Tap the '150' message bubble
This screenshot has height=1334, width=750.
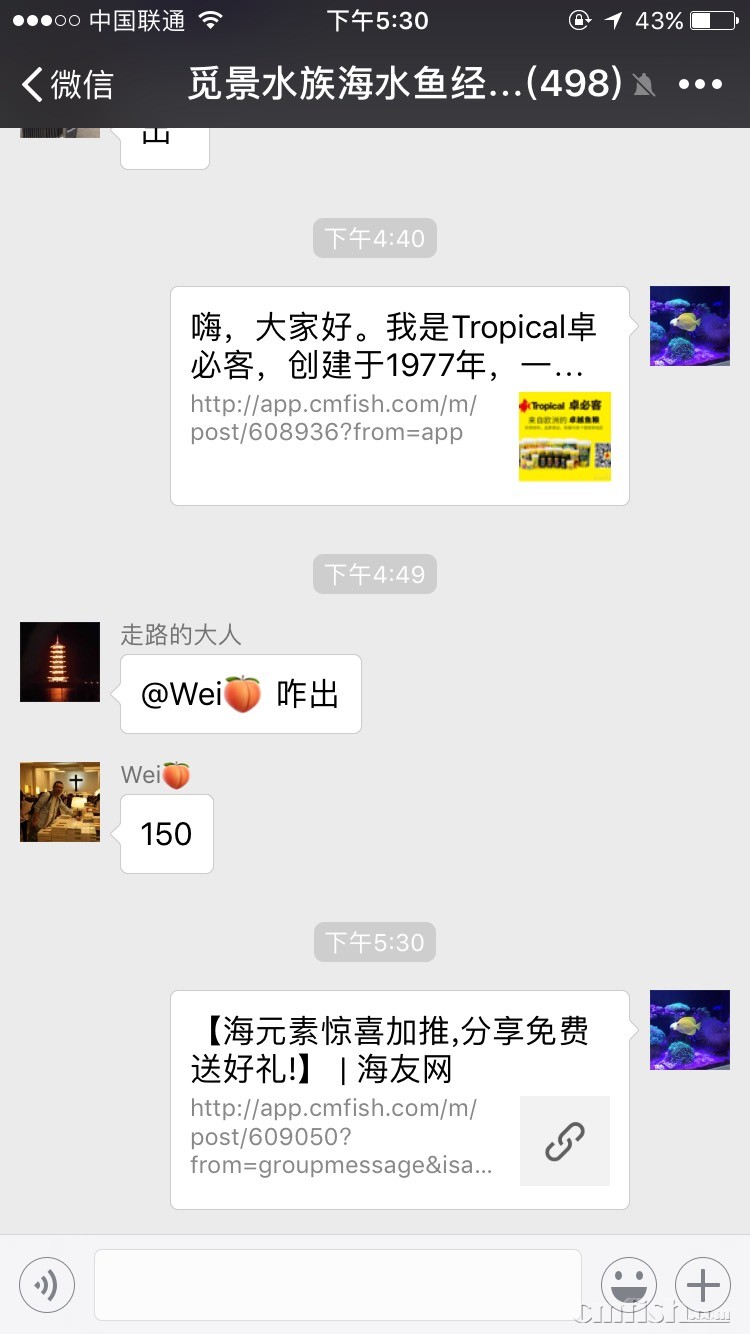tap(166, 833)
